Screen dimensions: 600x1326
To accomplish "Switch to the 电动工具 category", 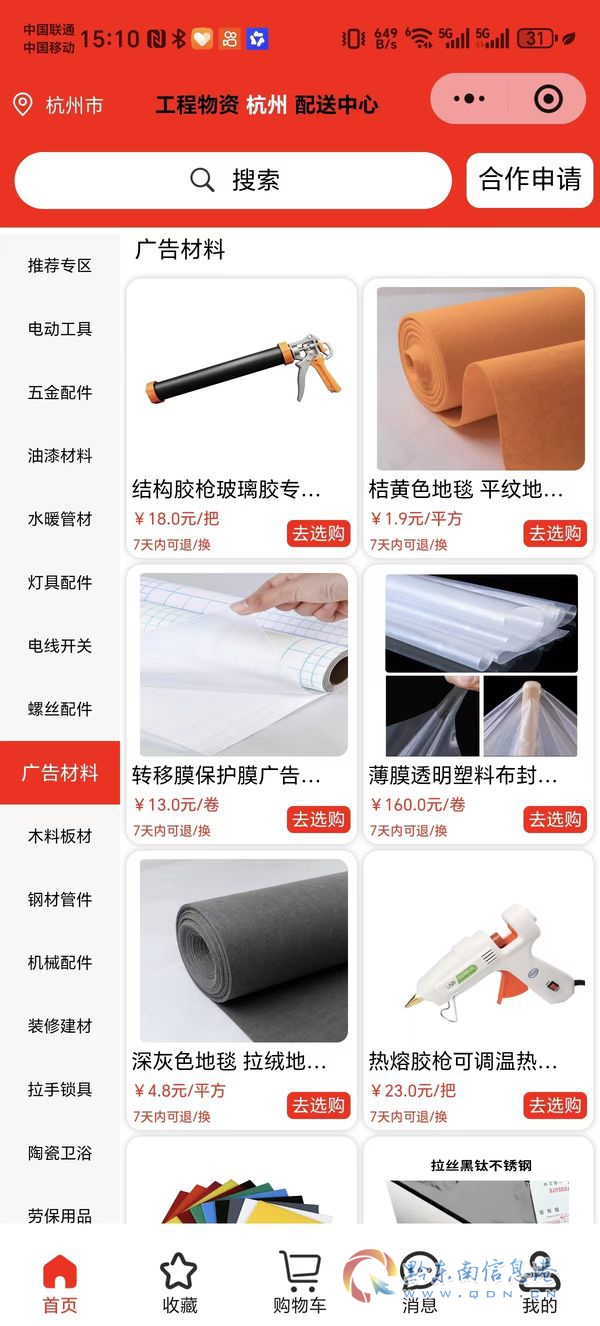I will (60, 329).
